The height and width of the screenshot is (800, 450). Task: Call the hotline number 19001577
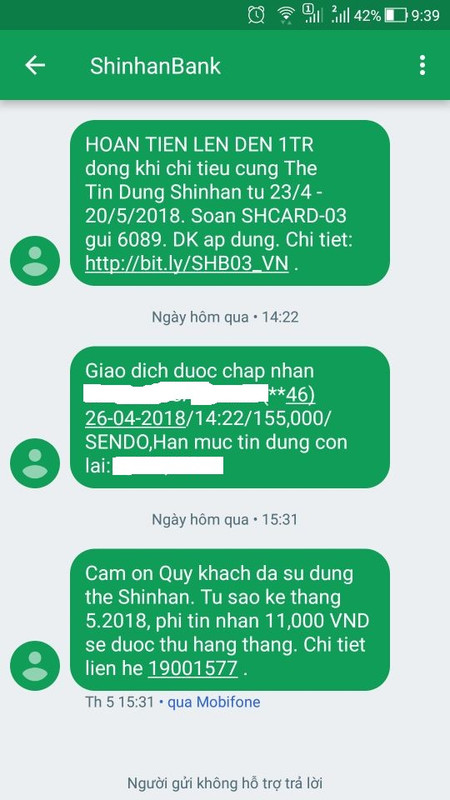(193, 668)
